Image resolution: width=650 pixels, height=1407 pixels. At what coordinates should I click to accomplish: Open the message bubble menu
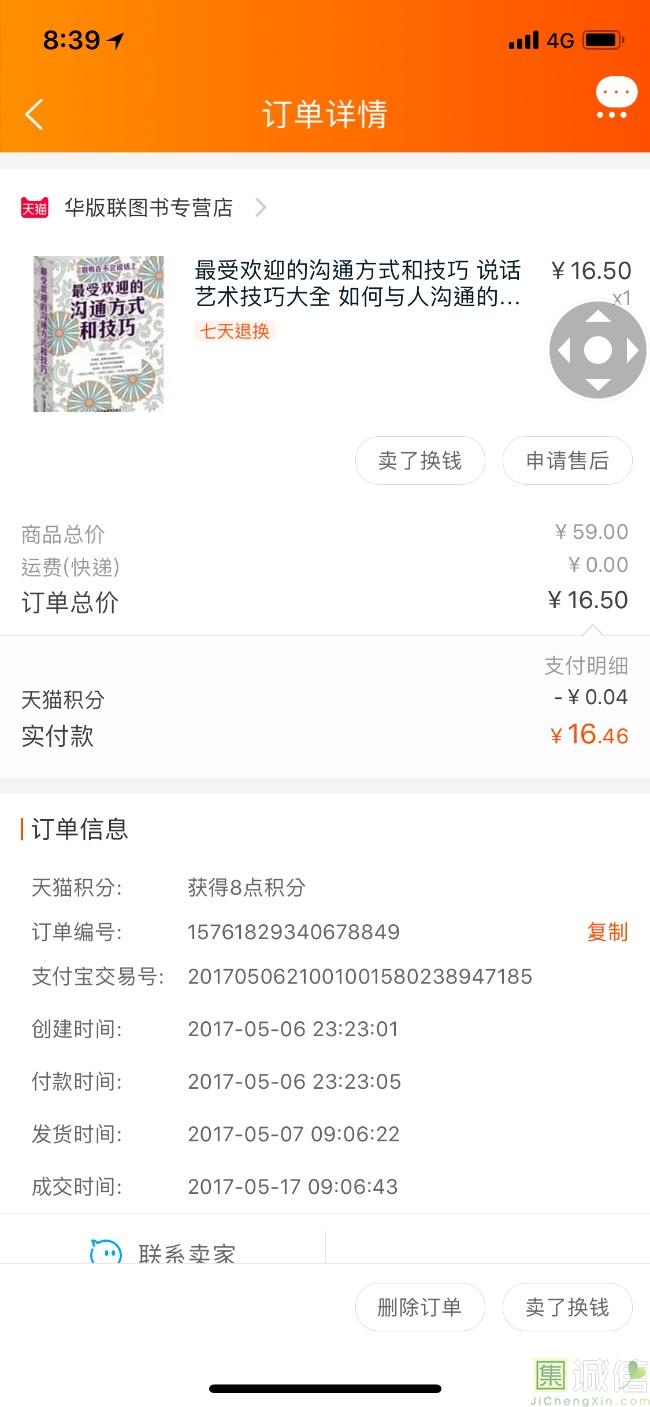click(x=616, y=100)
